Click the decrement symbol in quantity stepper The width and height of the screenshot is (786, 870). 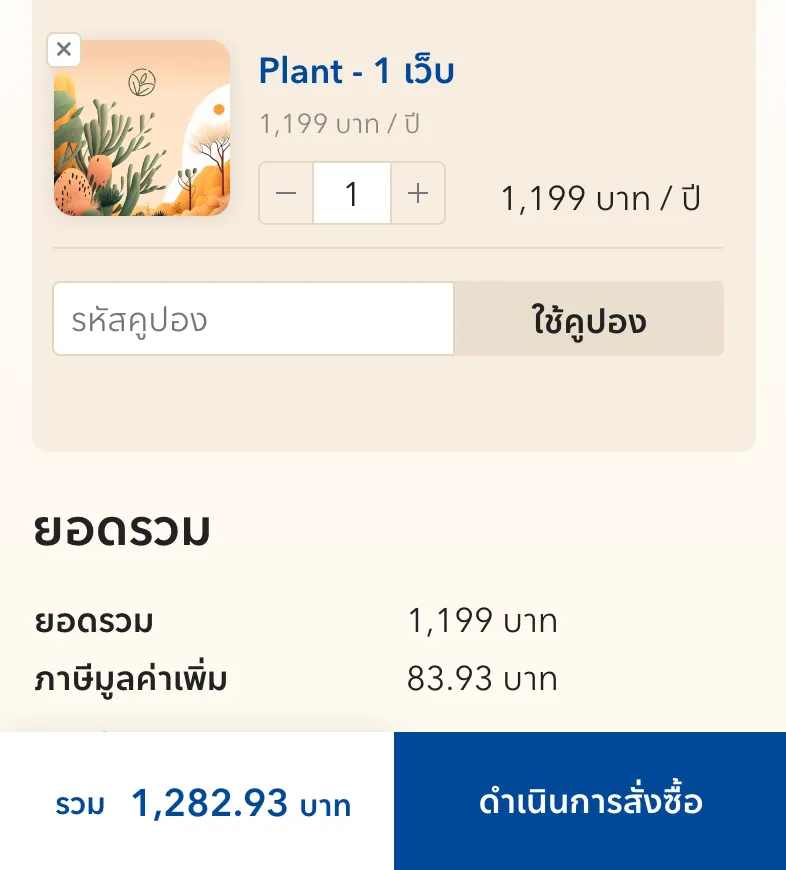click(286, 193)
